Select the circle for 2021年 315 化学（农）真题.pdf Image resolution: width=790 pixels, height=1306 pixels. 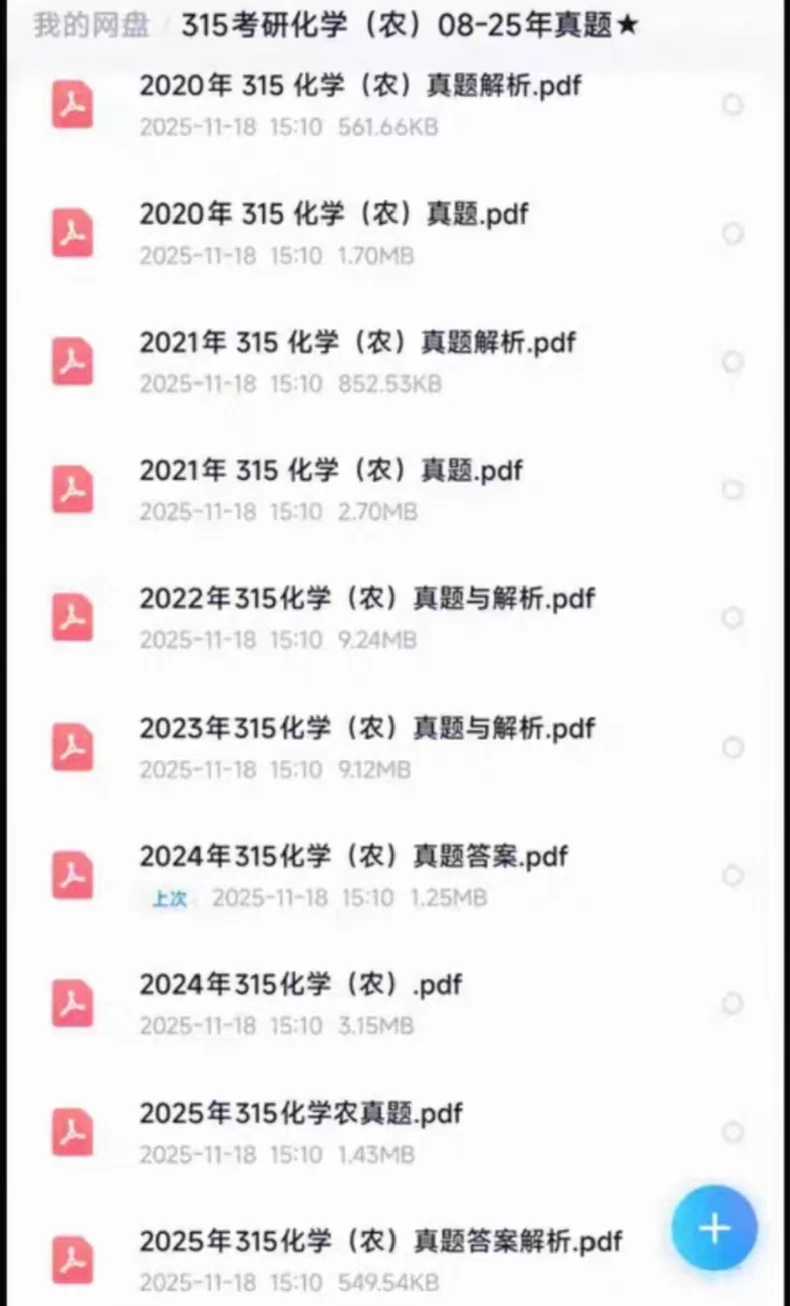tap(733, 490)
